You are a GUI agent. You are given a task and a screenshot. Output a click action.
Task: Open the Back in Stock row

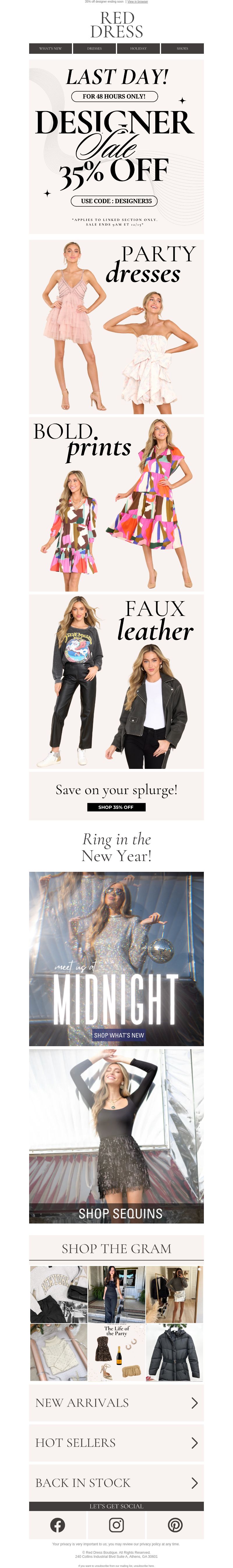pyautogui.click(x=116, y=1483)
